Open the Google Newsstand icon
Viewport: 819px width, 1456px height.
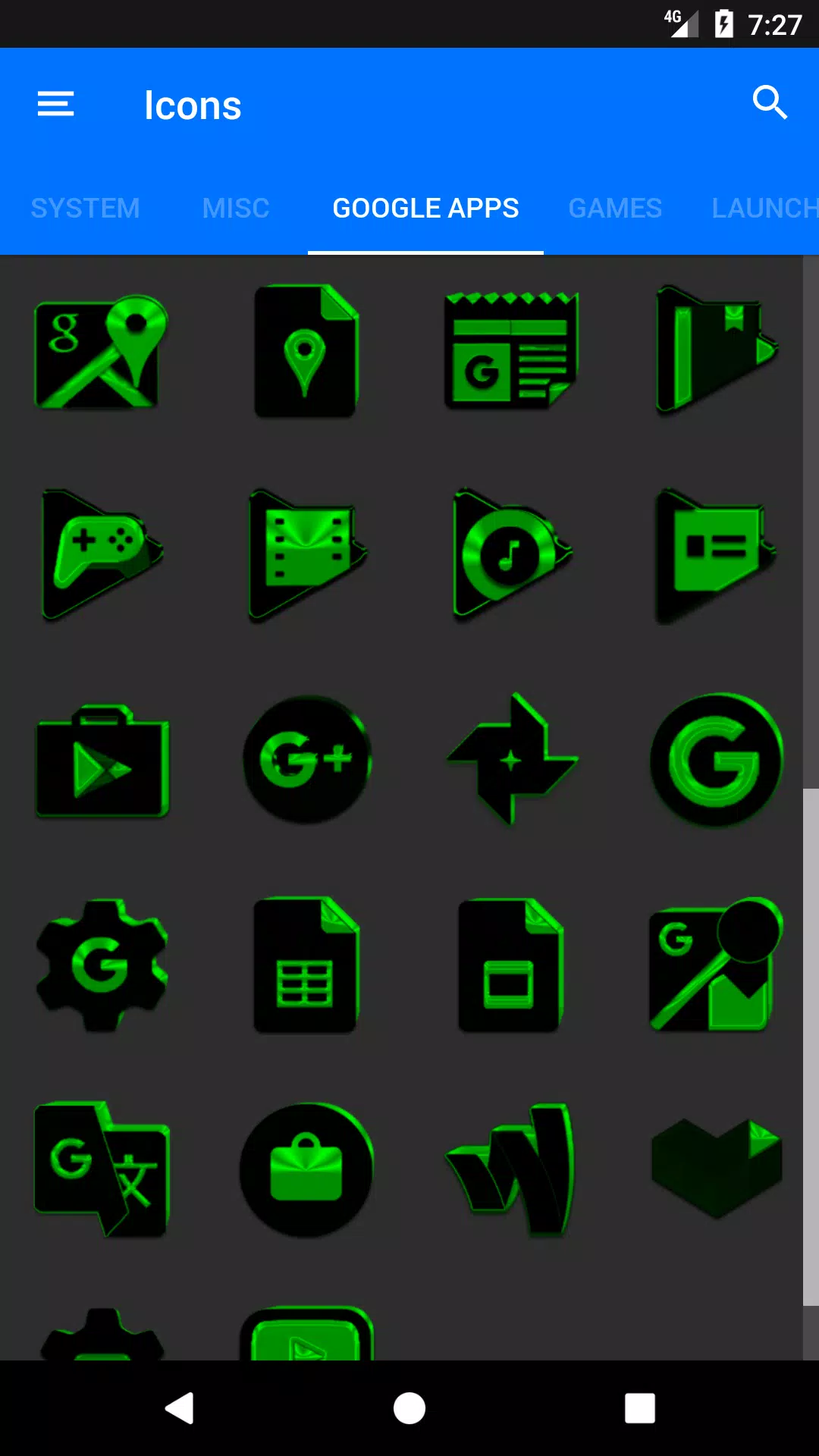(x=510, y=350)
